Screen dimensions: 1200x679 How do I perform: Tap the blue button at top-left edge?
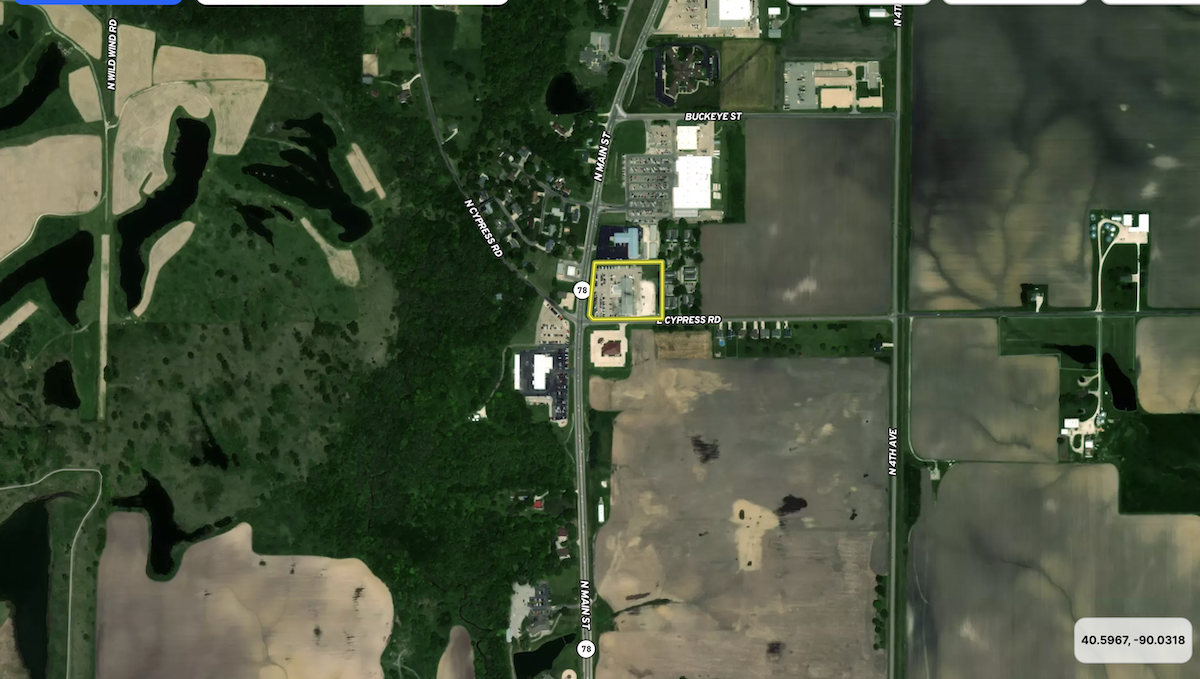pos(98,2)
